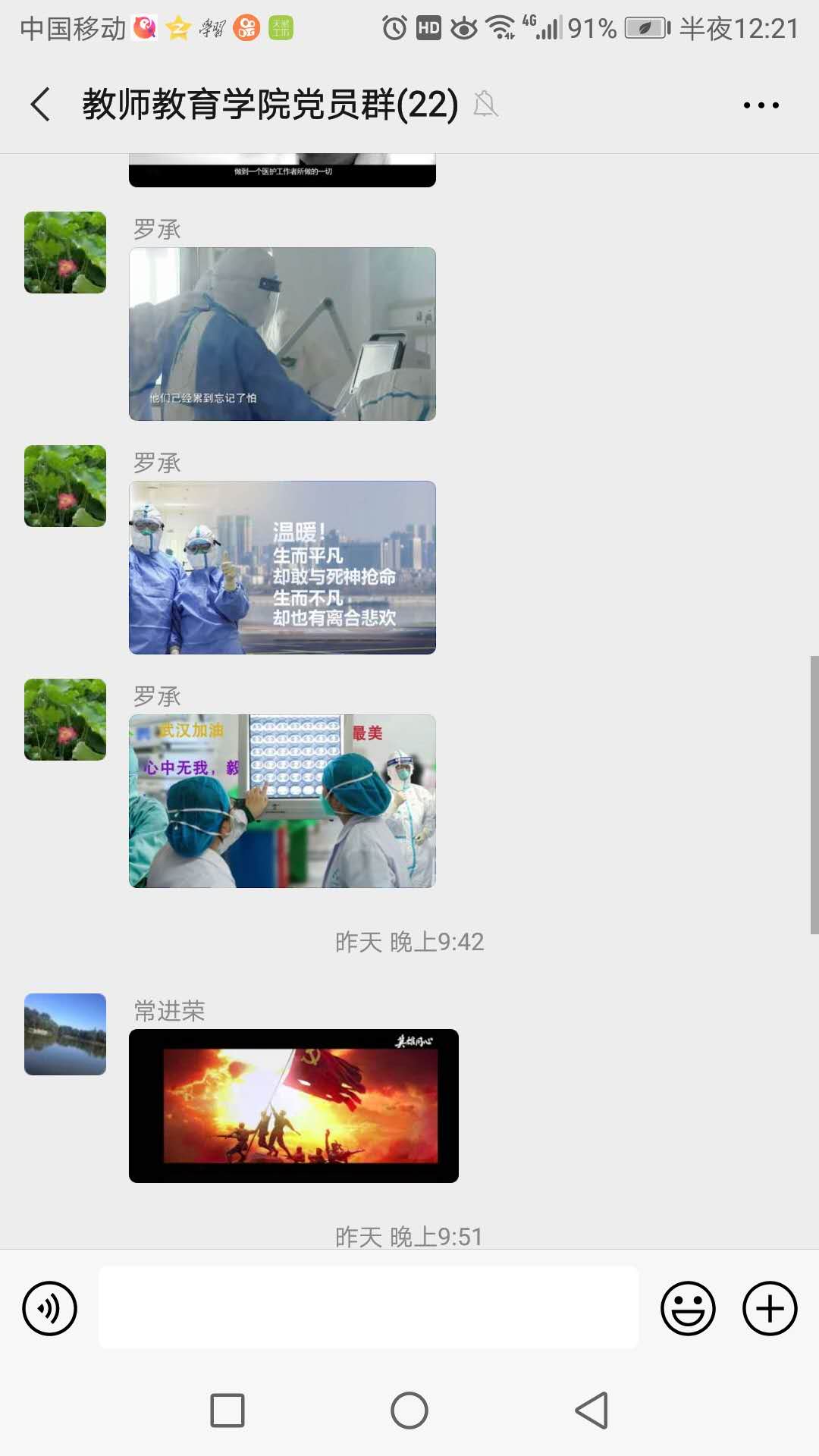
Task: Switch to voice message input
Action: point(50,1308)
